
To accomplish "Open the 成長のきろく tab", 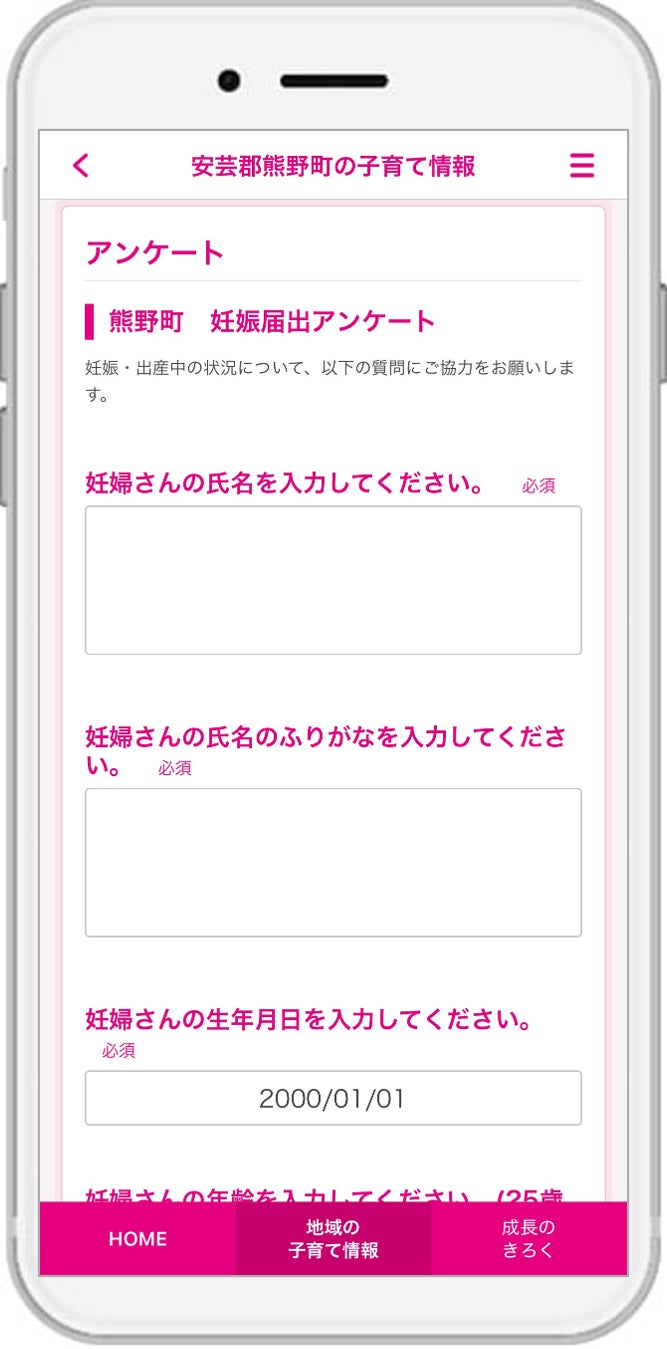I will [x=528, y=1238].
